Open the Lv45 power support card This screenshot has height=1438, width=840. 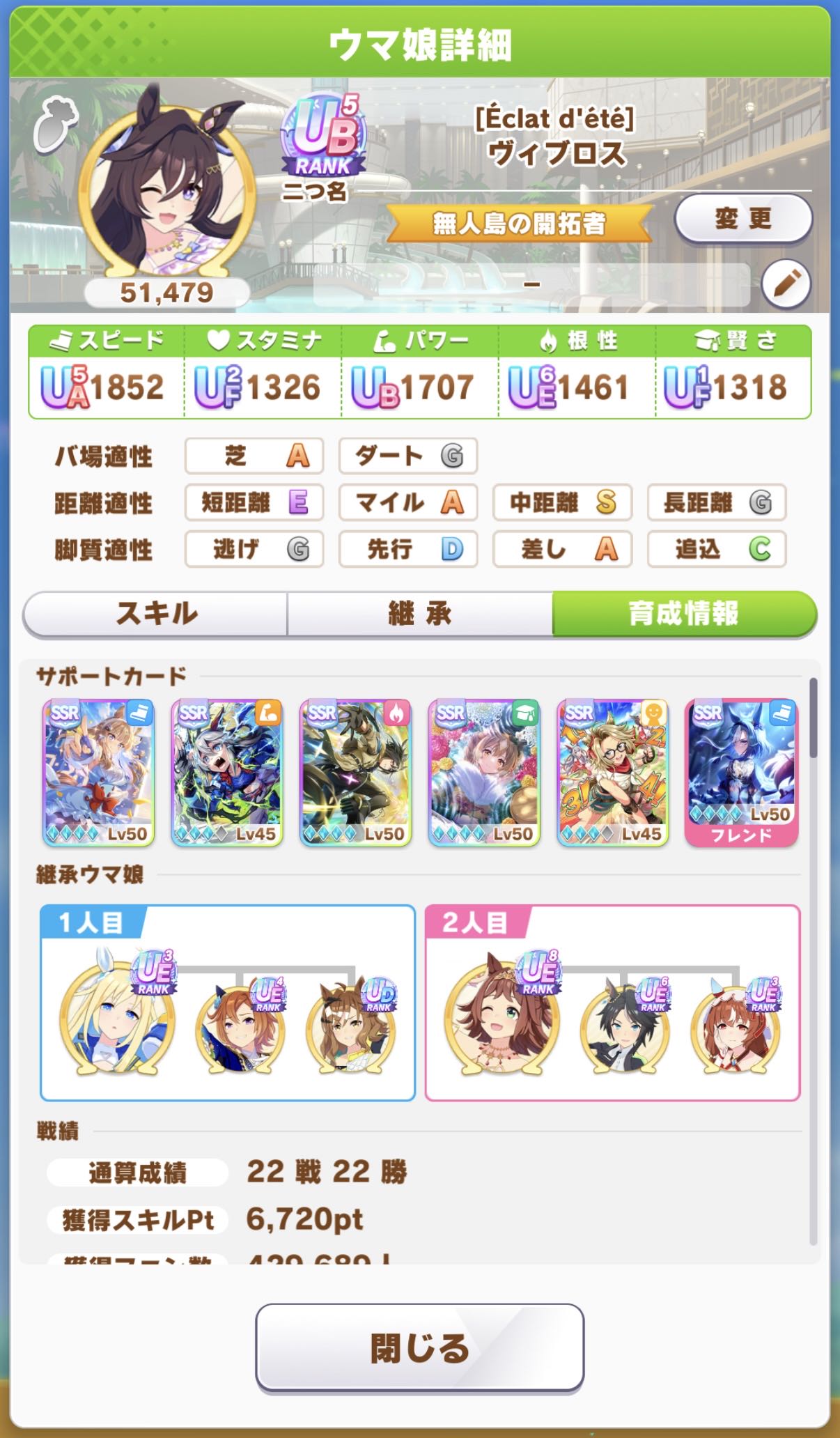tap(227, 773)
